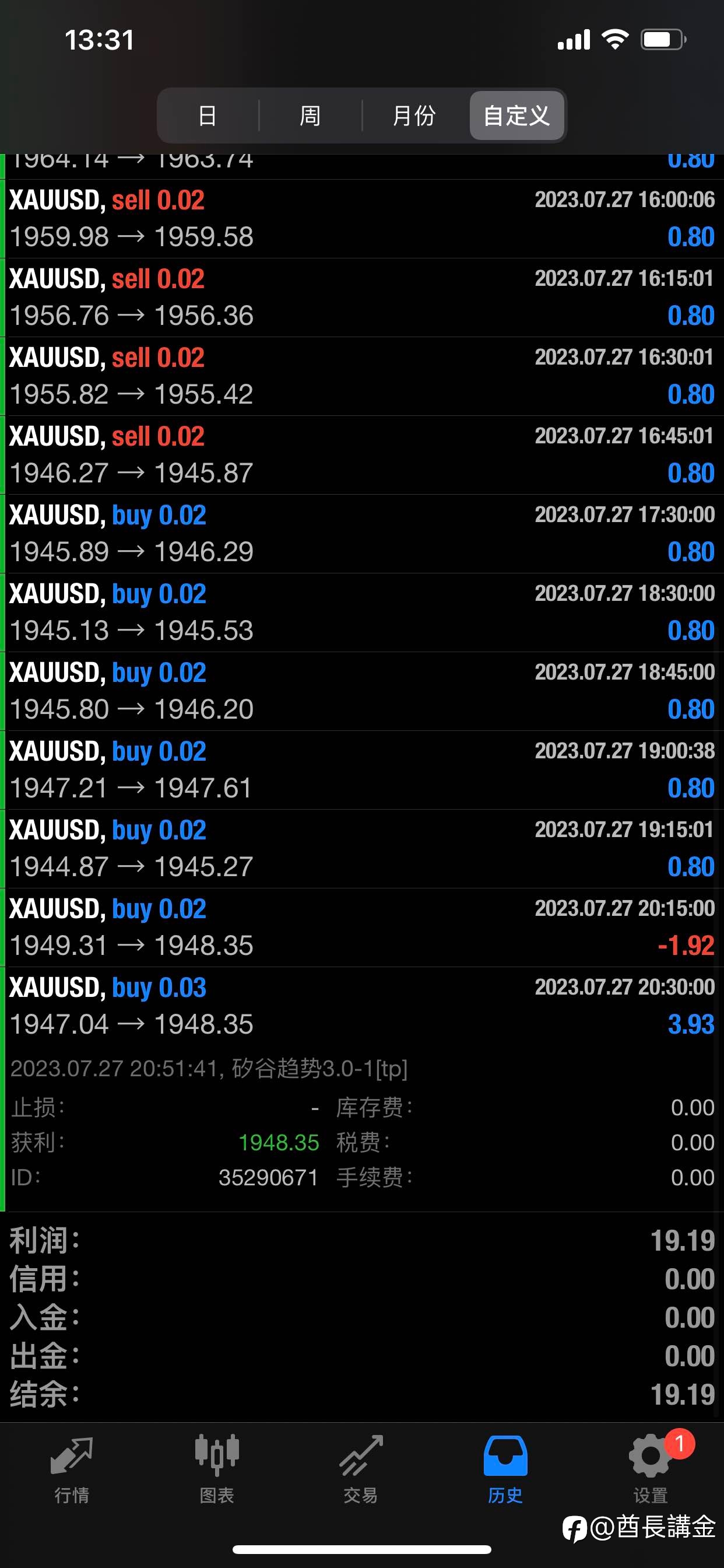Open the 行情 tab
Image resolution: width=724 pixels, height=1568 pixels.
[72, 1469]
